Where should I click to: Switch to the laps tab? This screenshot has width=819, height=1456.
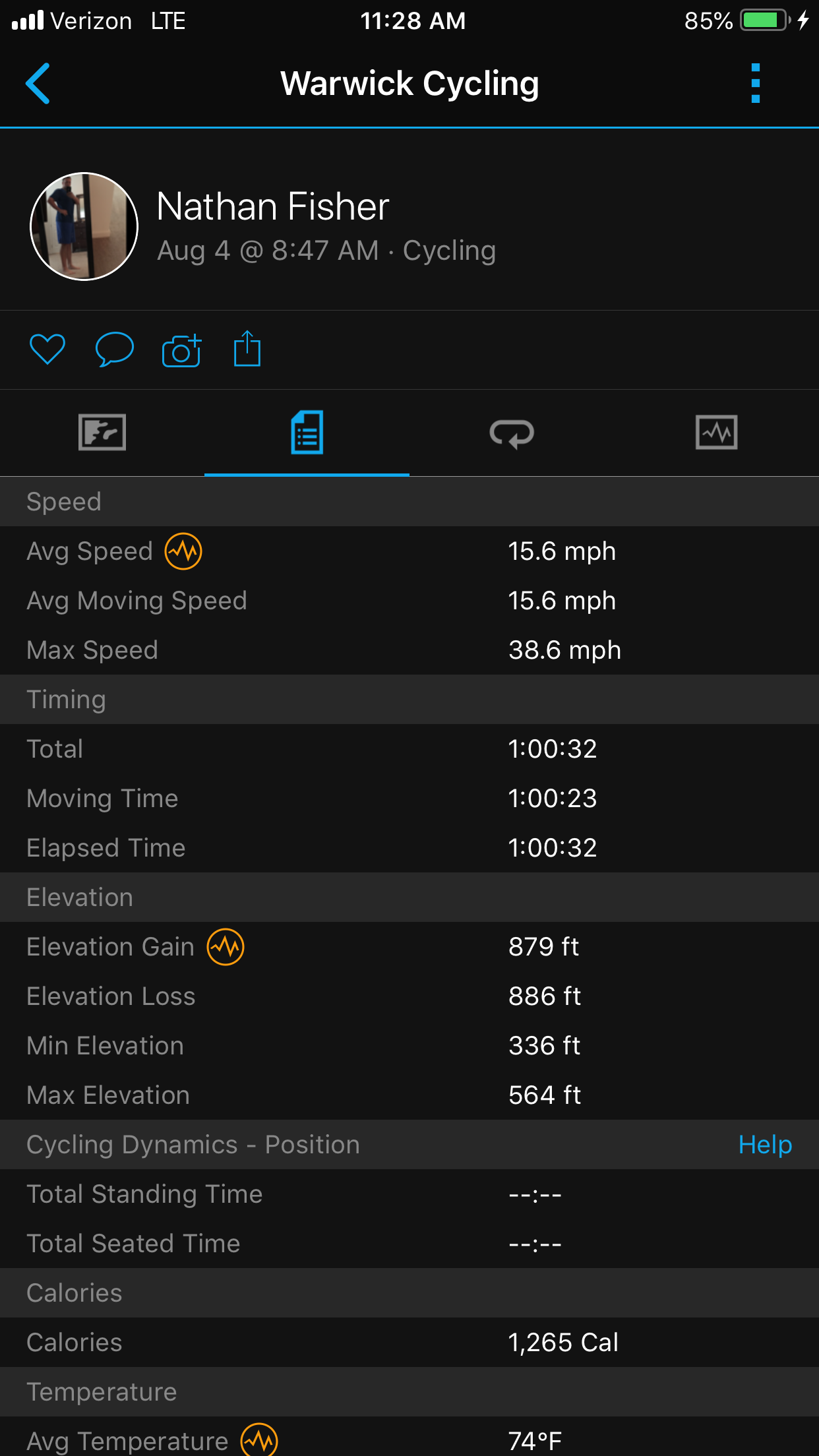coord(512,433)
